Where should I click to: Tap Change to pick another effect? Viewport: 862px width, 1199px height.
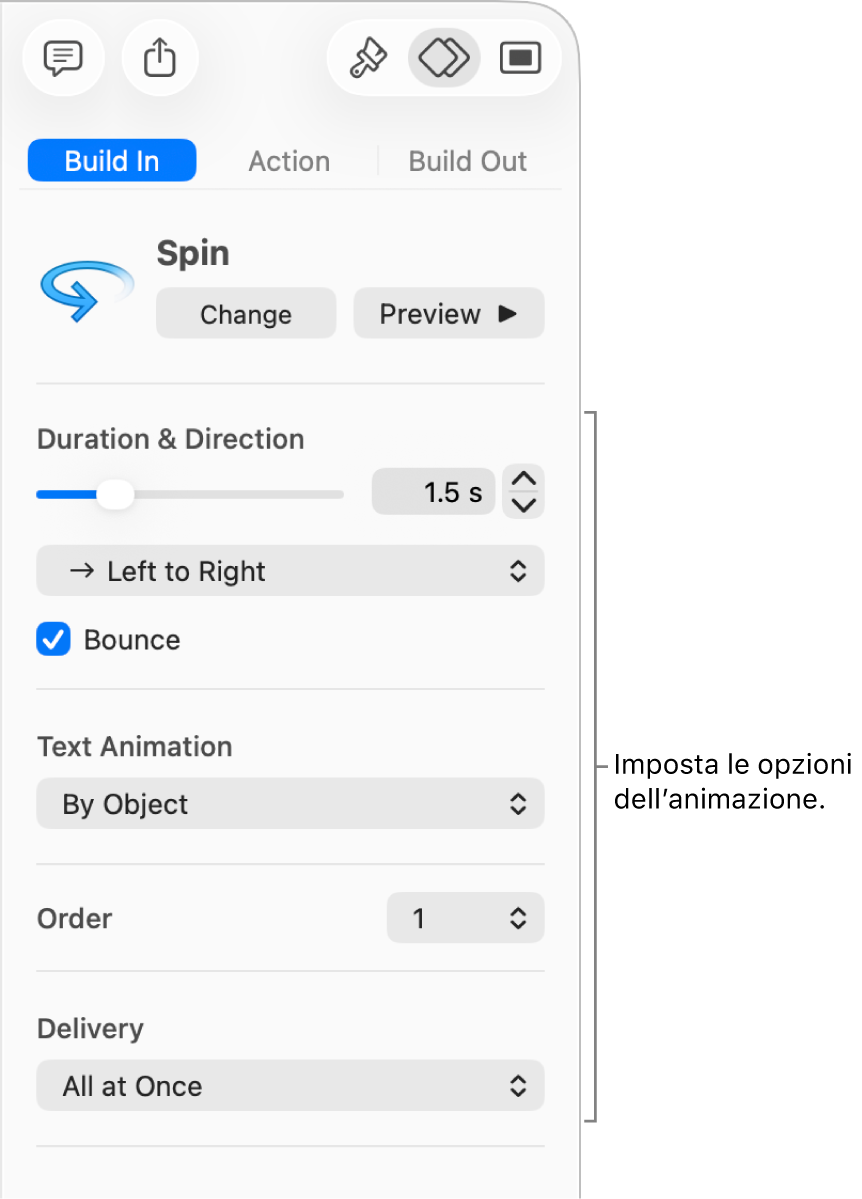click(246, 314)
